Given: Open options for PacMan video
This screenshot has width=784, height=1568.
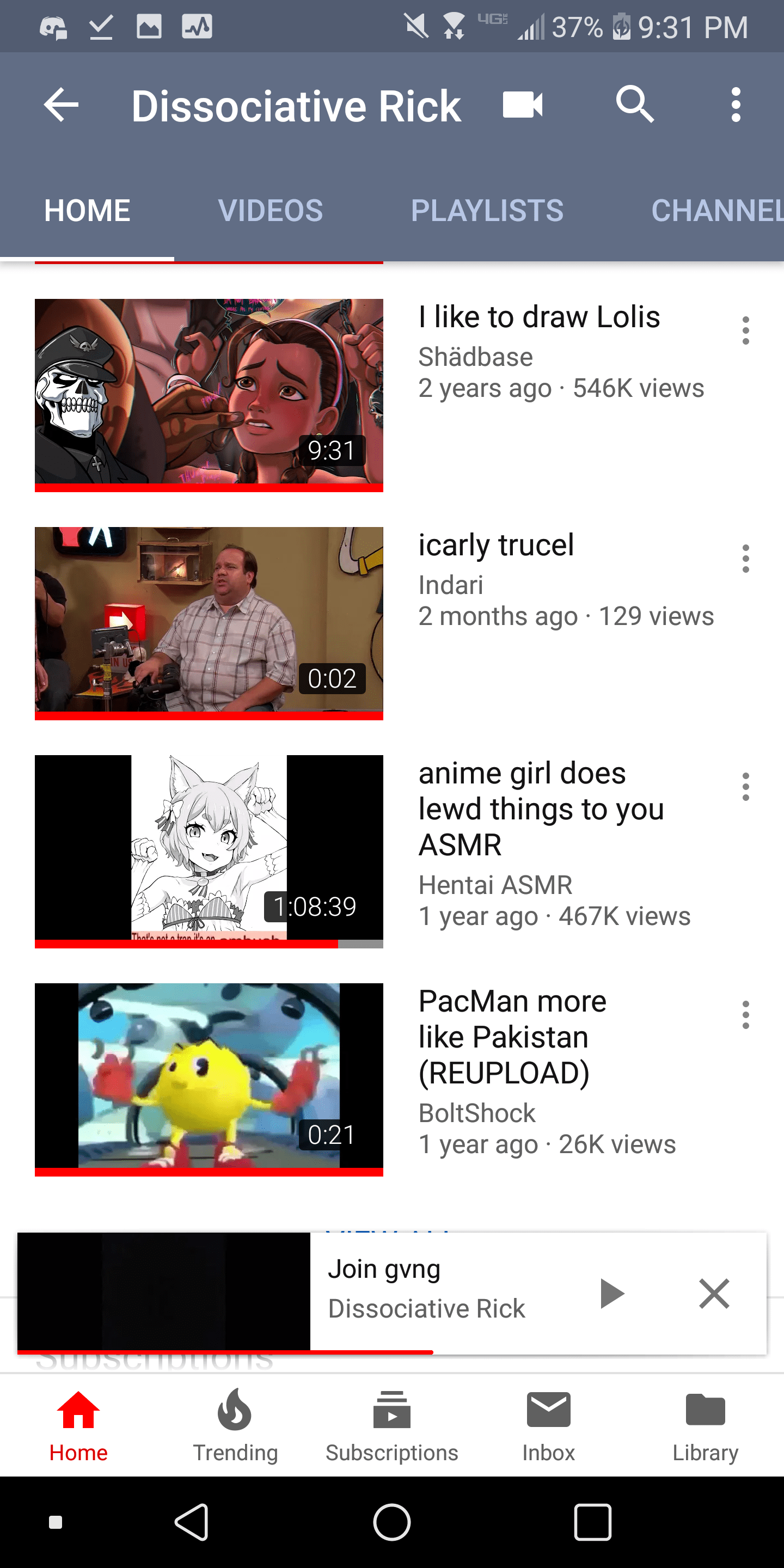Looking at the screenshot, I should click(x=745, y=1015).
